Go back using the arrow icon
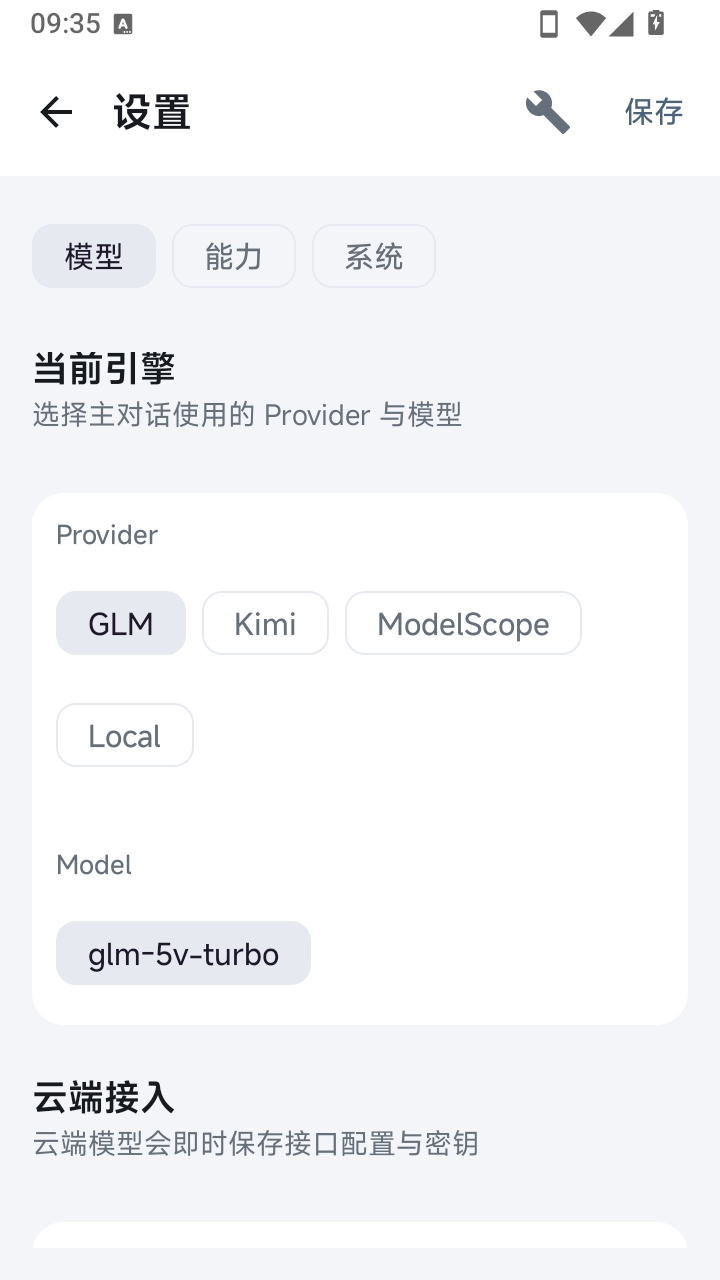This screenshot has height=1280, width=720. tap(56, 112)
